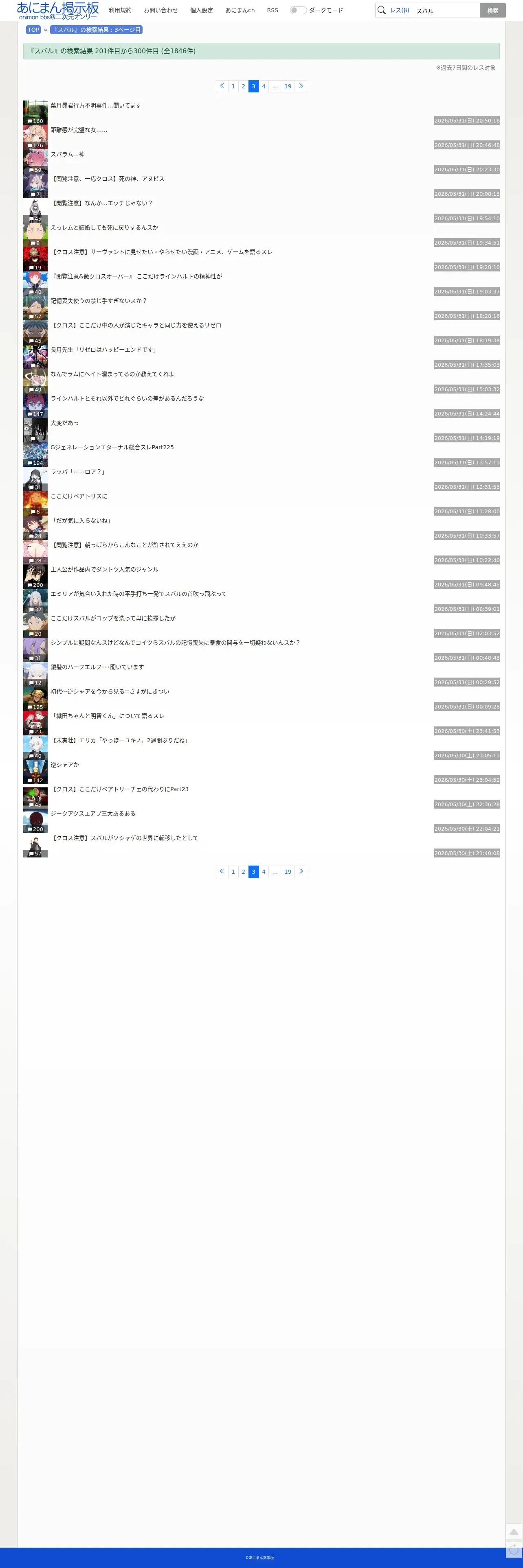
Task: Open the あにまん掲示板 home logo
Action: point(57,10)
